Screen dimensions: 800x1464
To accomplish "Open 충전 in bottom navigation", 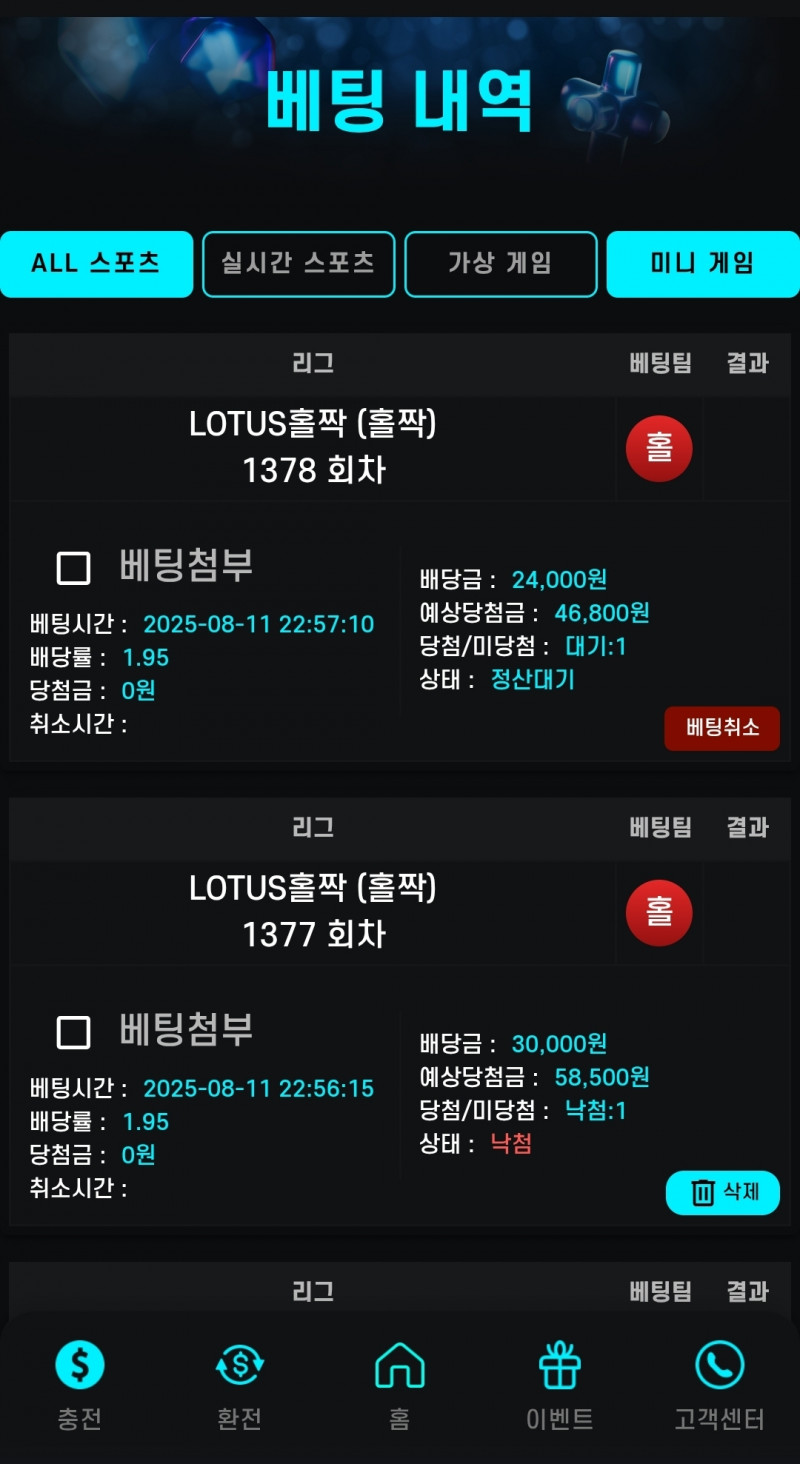I will (80, 1385).
